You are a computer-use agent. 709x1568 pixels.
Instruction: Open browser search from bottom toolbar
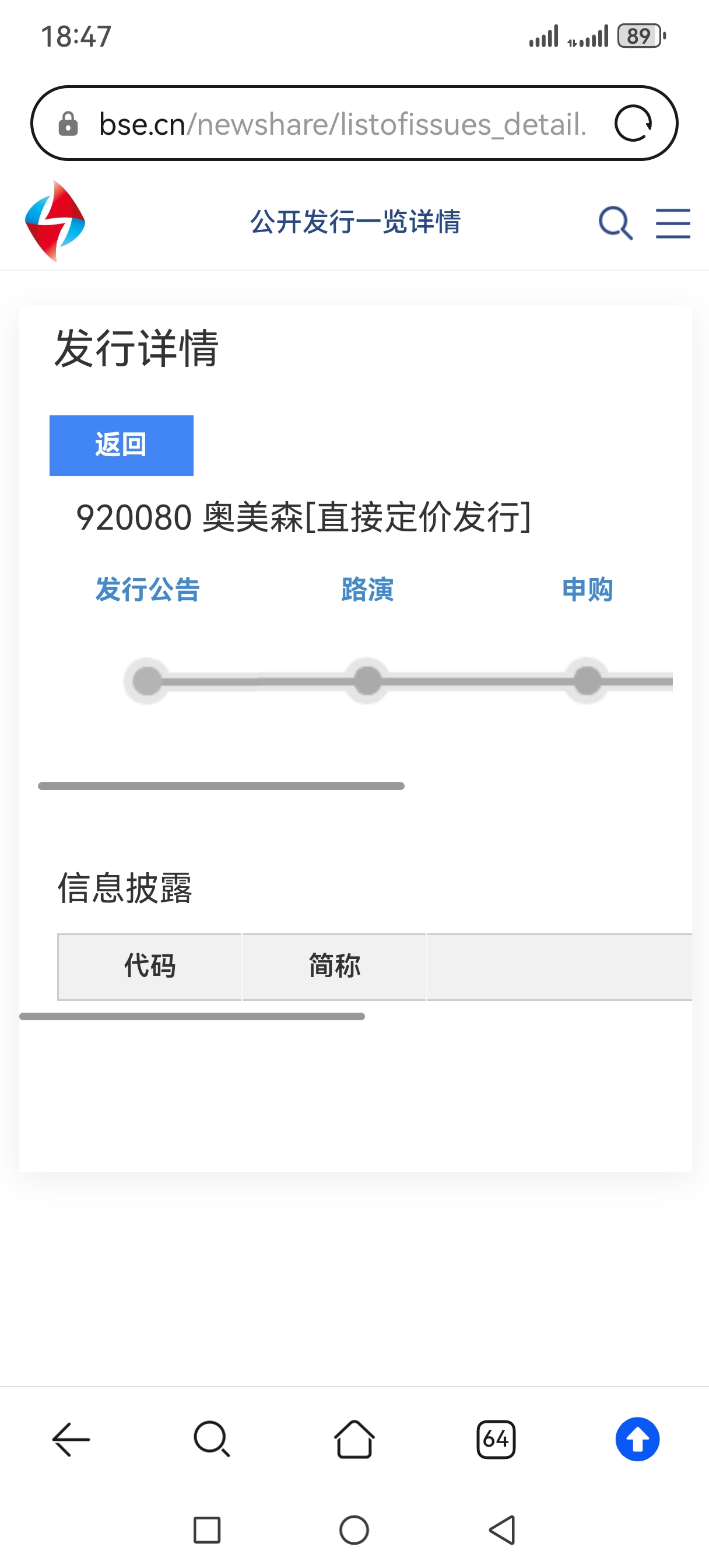[212, 1439]
